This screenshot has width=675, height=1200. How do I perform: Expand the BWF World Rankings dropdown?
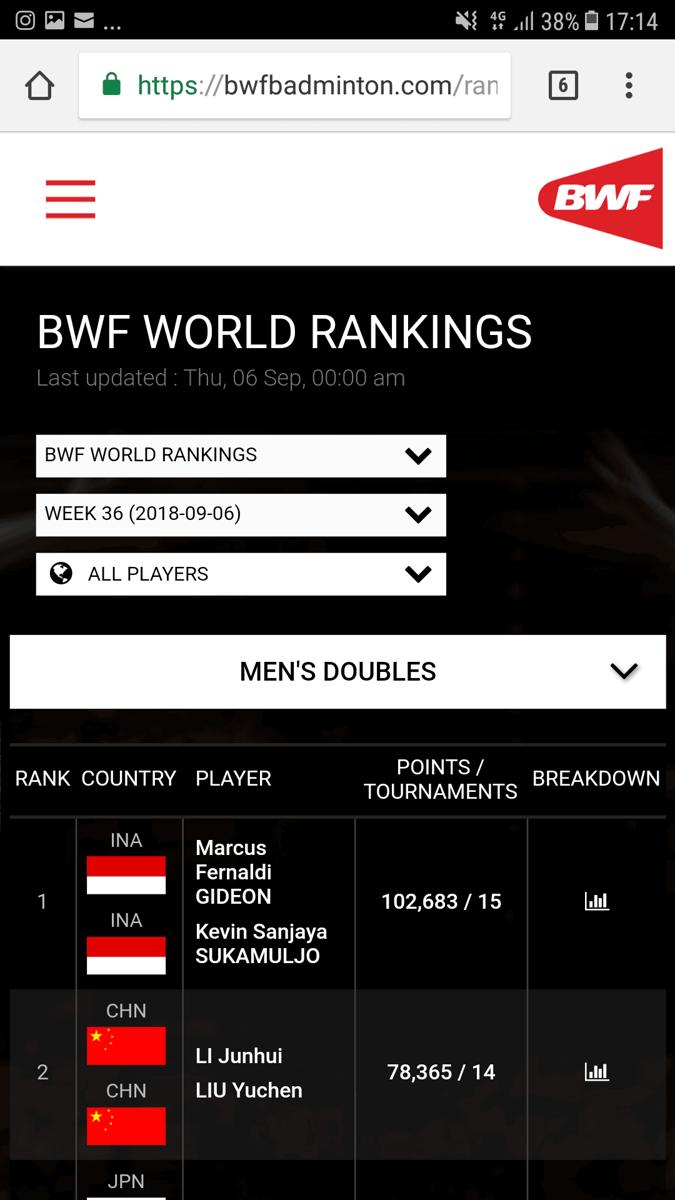click(241, 456)
